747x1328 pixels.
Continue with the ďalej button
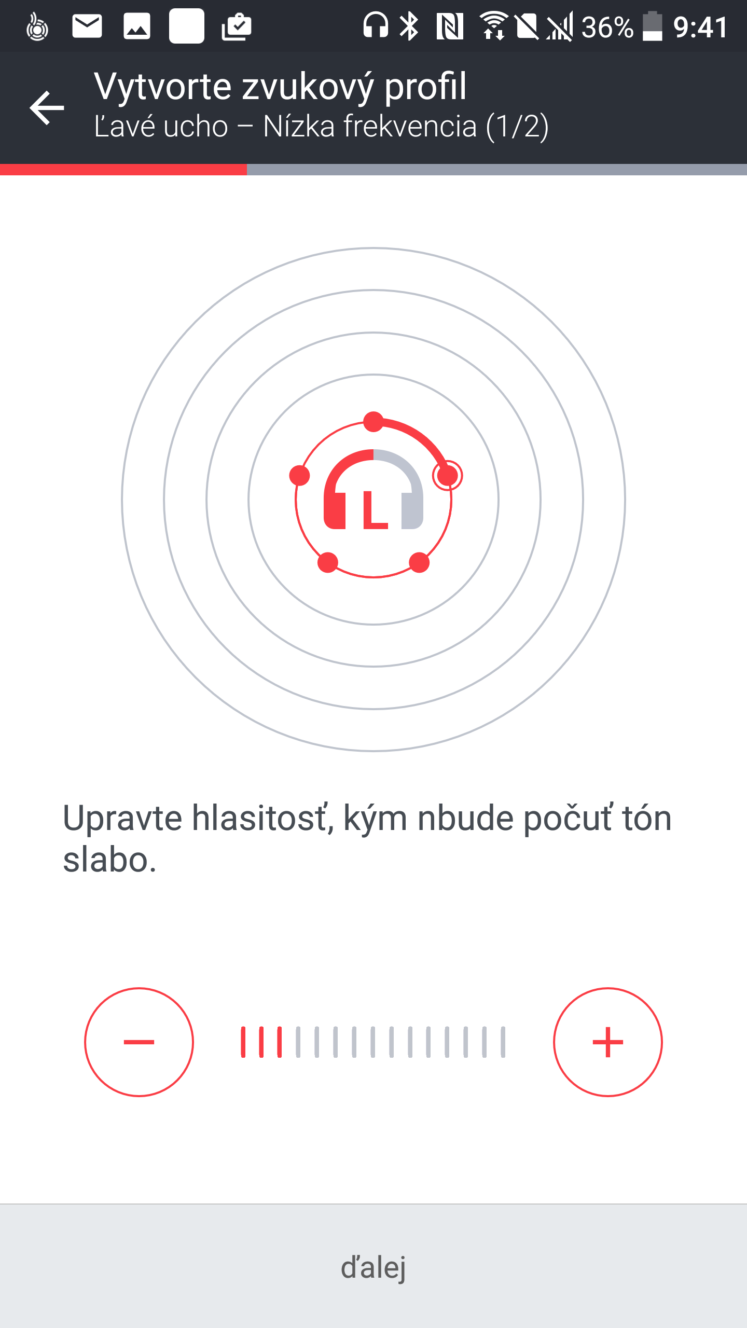click(373, 1267)
